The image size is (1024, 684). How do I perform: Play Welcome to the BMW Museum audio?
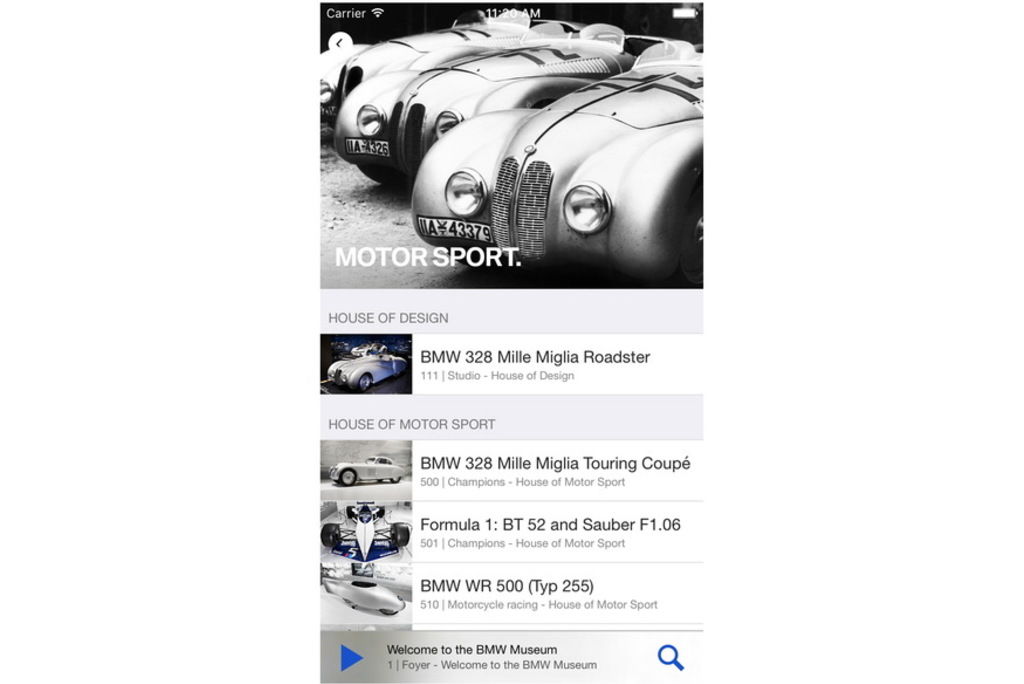[351, 658]
